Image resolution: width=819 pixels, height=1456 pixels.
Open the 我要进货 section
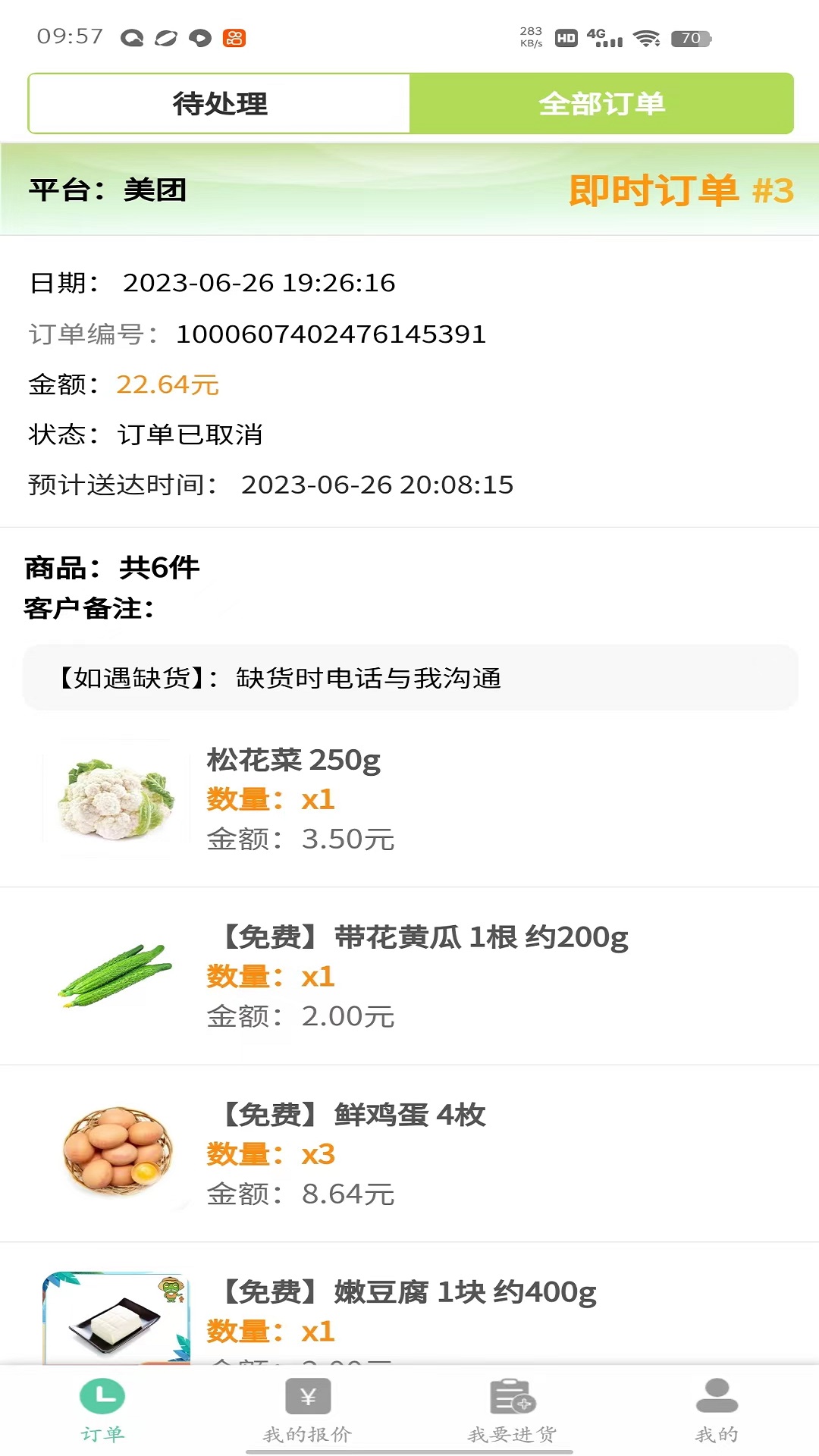point(512,1409)
